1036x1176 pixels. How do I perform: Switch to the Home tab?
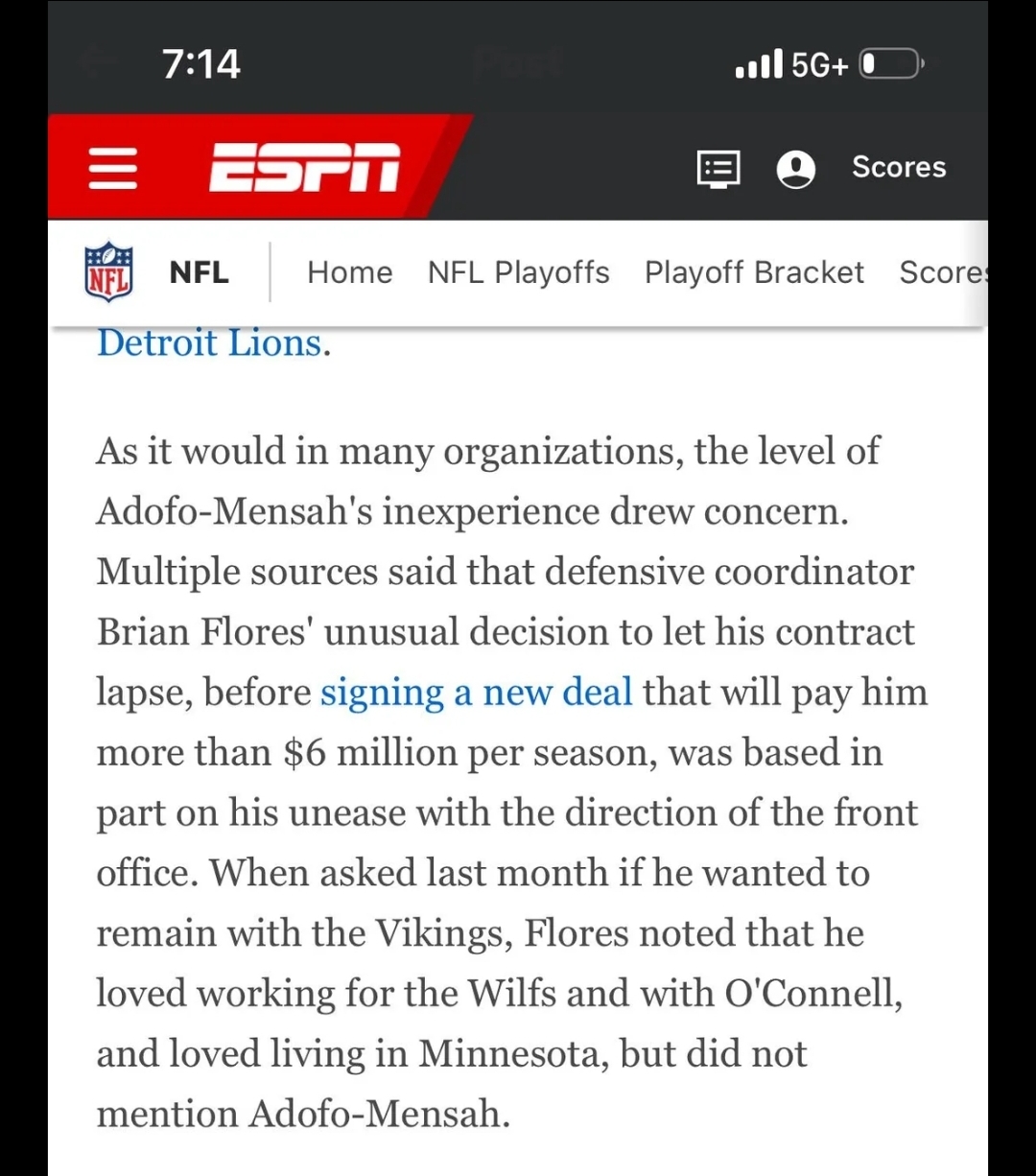click(349, 272)
